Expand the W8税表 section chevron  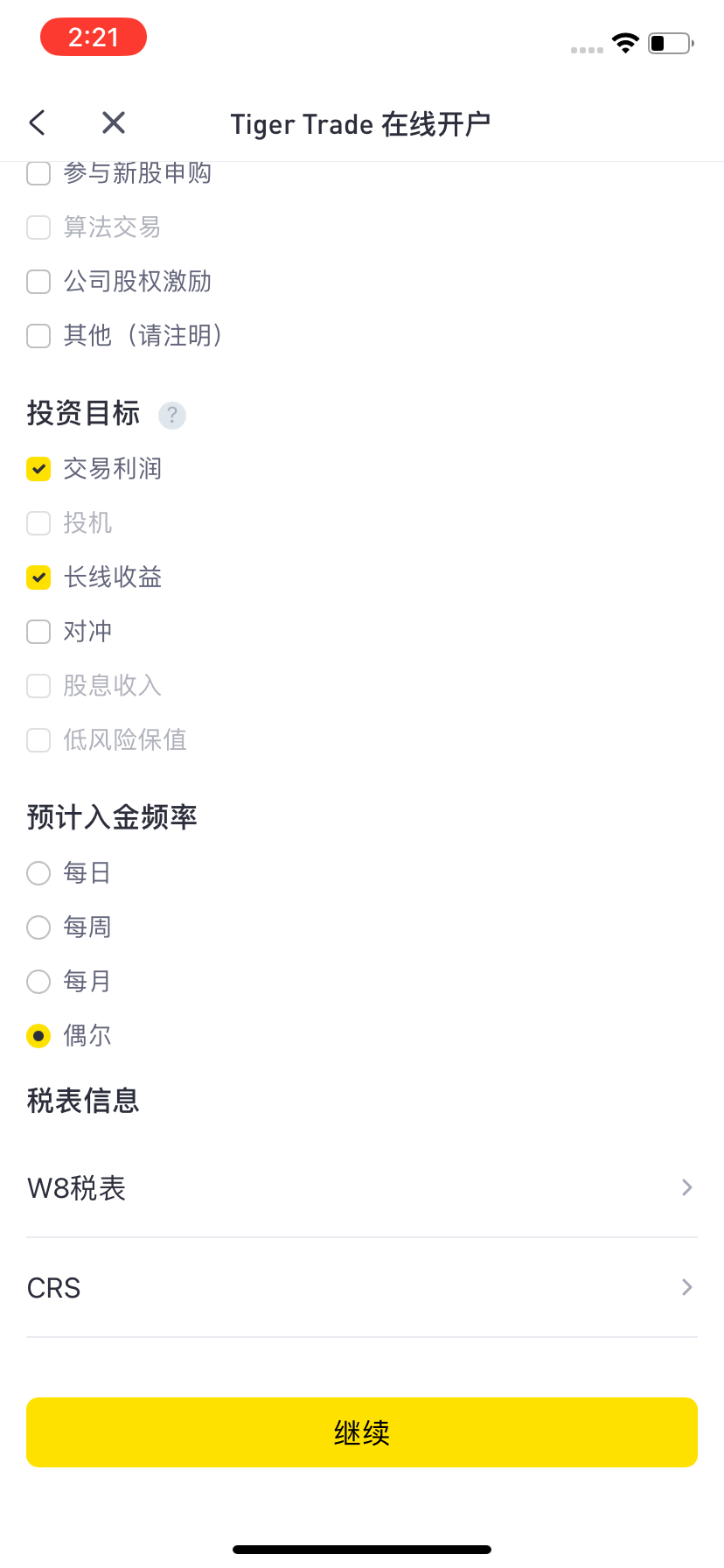click(686, 1187)
